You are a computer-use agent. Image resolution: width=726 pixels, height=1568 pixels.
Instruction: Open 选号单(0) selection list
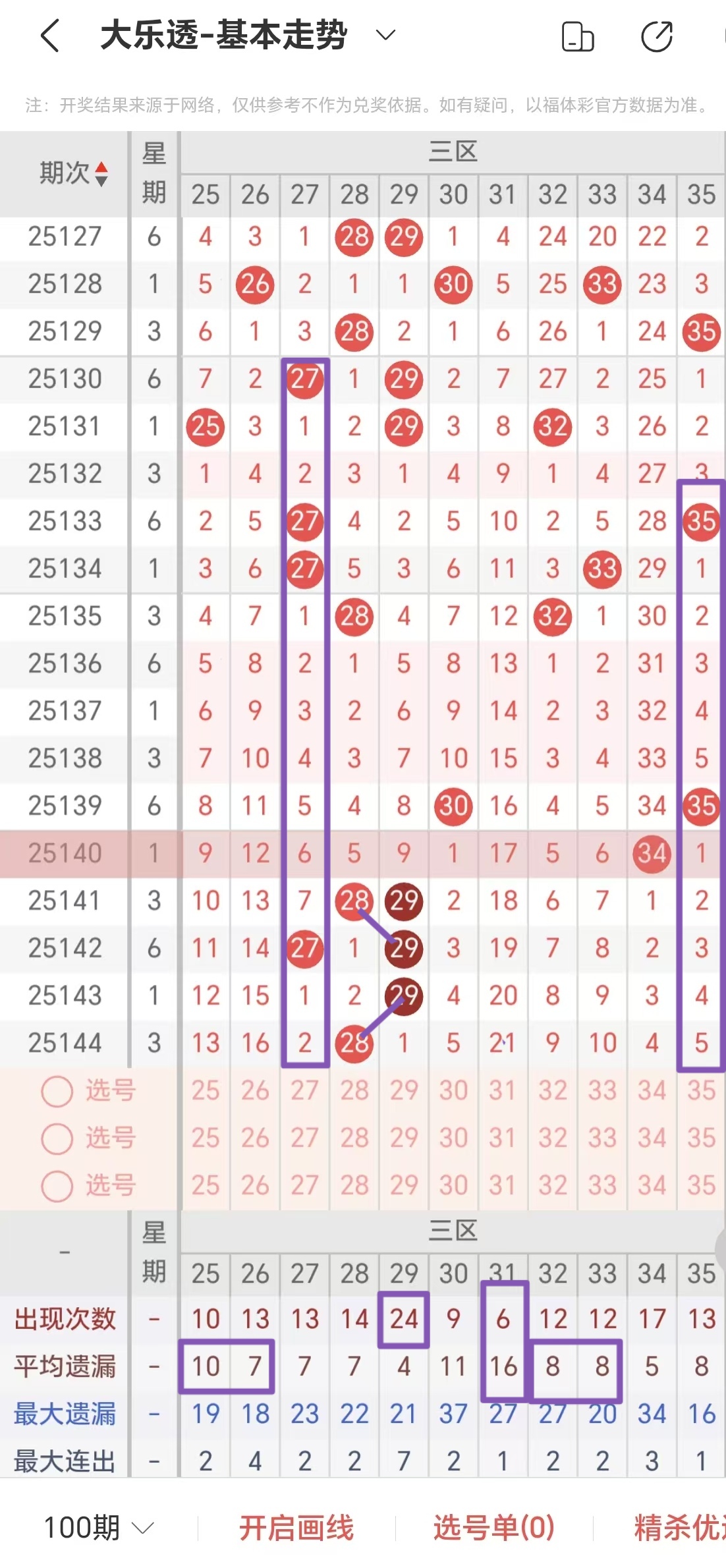point(493,1527)
